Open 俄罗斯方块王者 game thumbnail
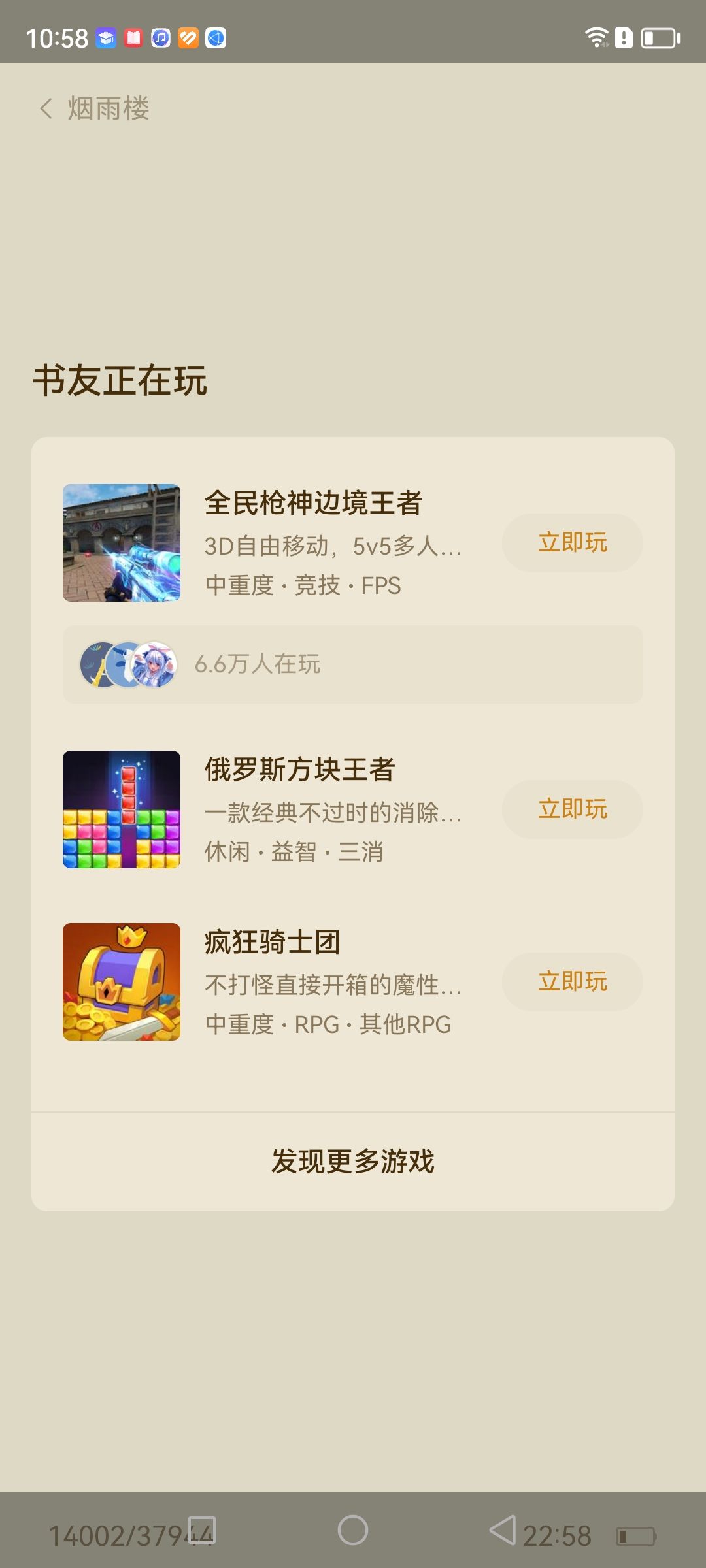This screenshot has width=706, height=1568. tap(122, 809)
